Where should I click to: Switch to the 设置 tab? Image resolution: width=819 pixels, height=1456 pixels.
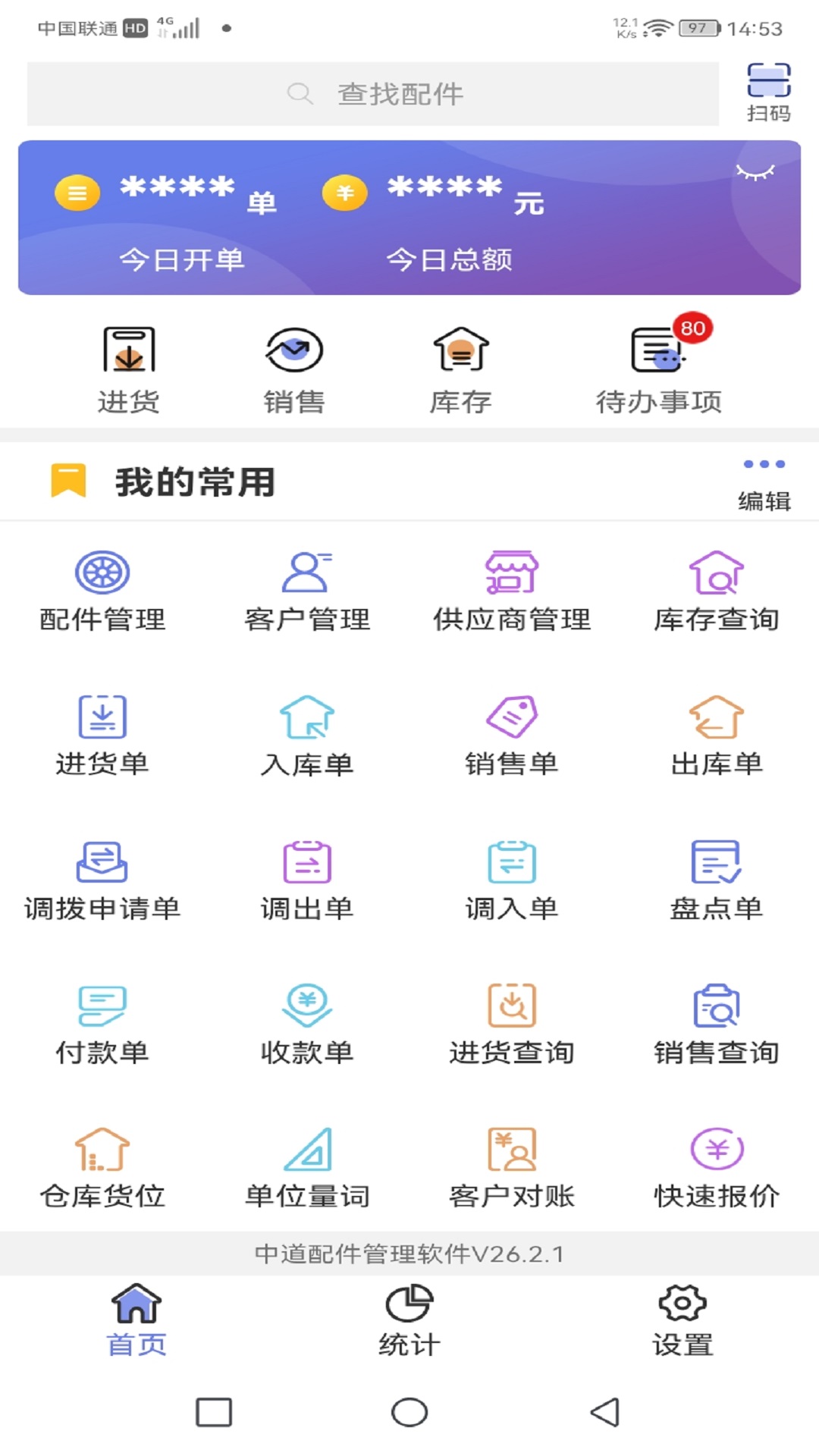click(x=682, y=1319)
